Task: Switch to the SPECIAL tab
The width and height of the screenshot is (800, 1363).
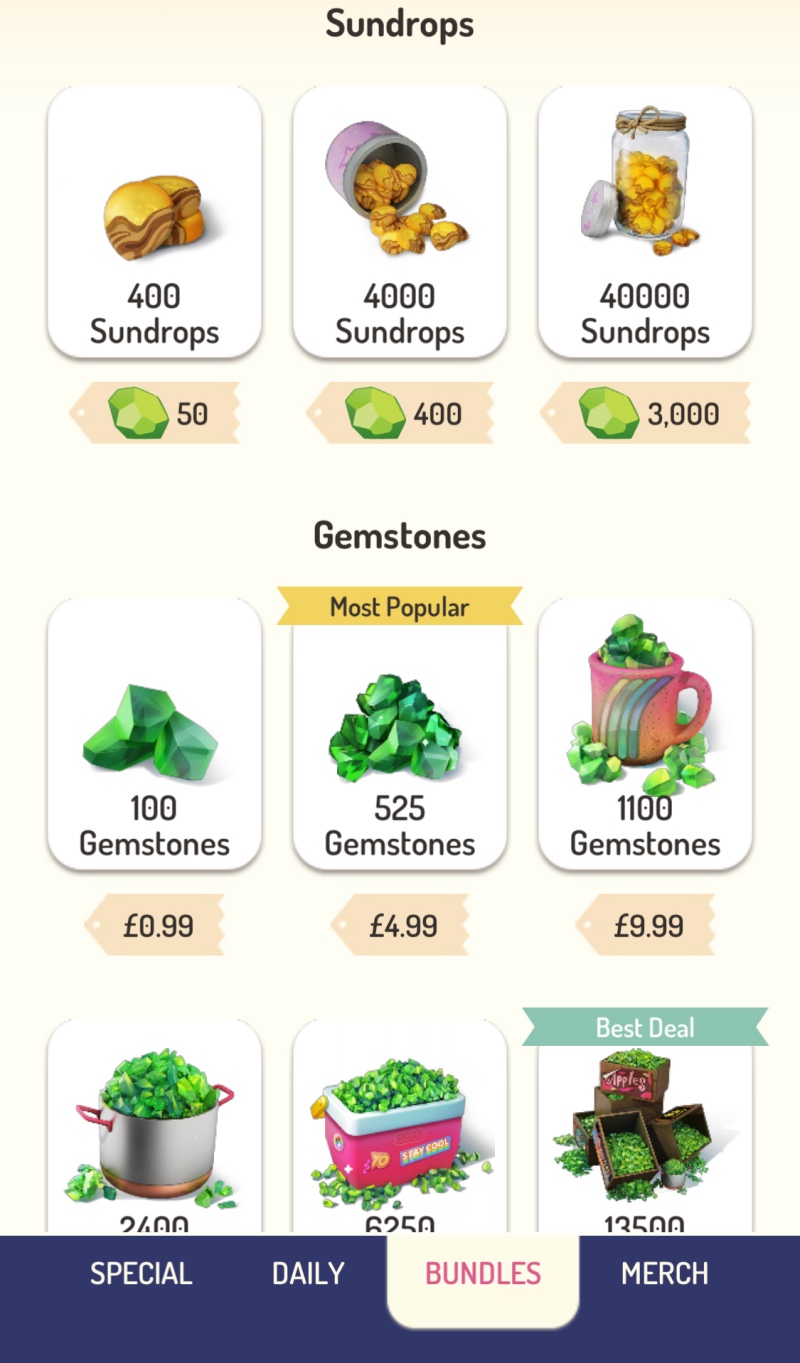Action: pyautogui.click(x=141, y=1273)
